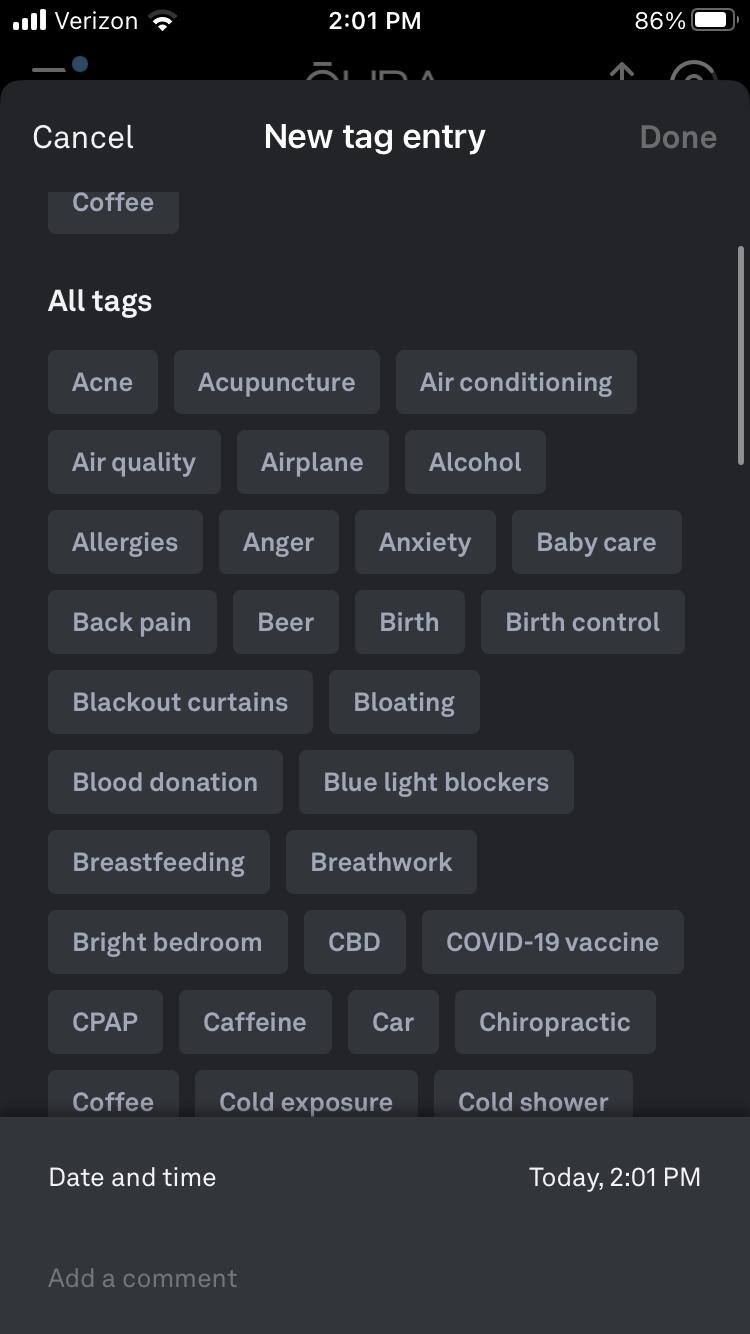Choose the Breathwork tag
The image size is (750, 1334).
point(381,862)
